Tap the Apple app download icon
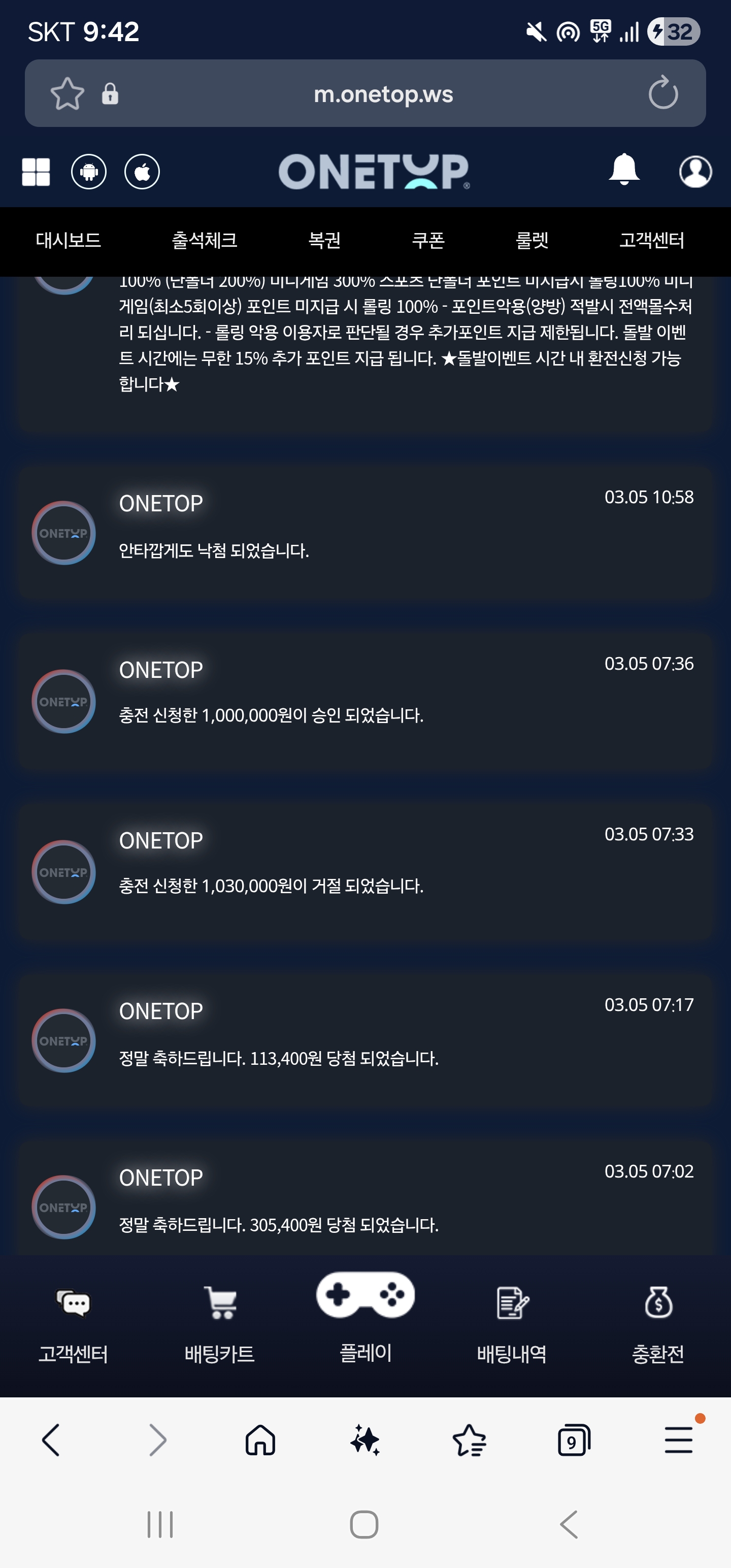Image resolution: width=731 pixels, height=1568 pixels. click(142, 172)
